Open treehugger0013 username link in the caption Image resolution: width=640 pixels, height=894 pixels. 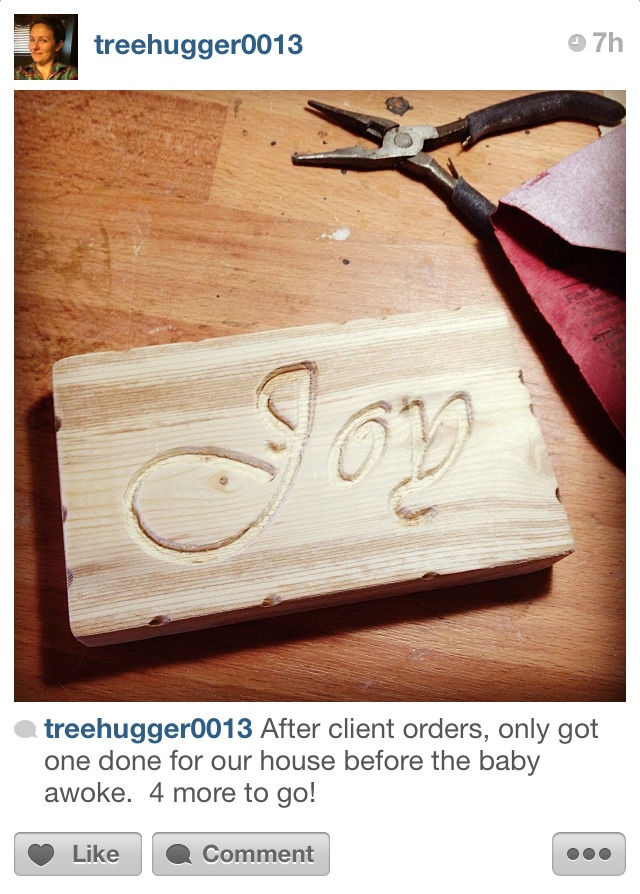coord(148,729)
